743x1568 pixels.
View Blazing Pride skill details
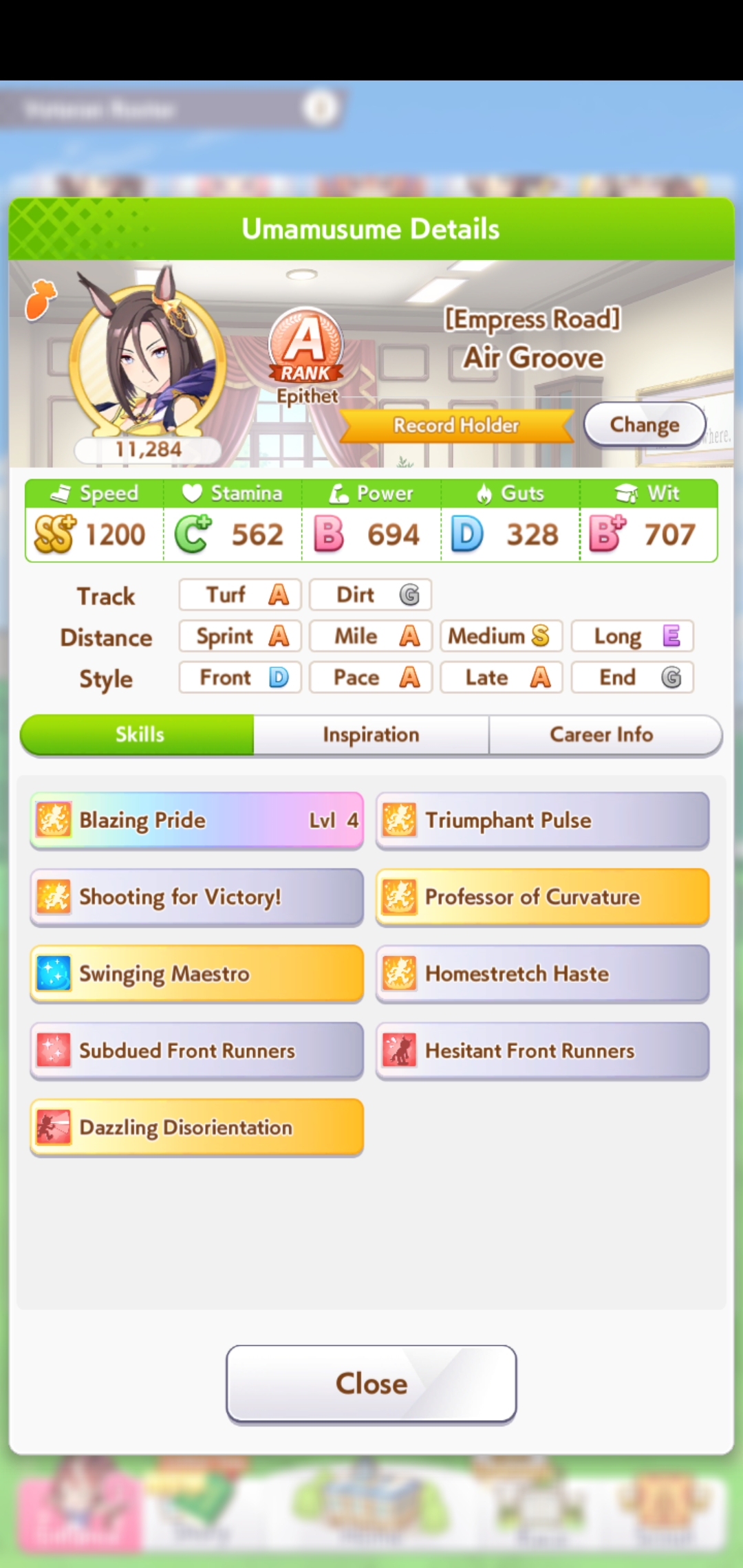(197, 820)
